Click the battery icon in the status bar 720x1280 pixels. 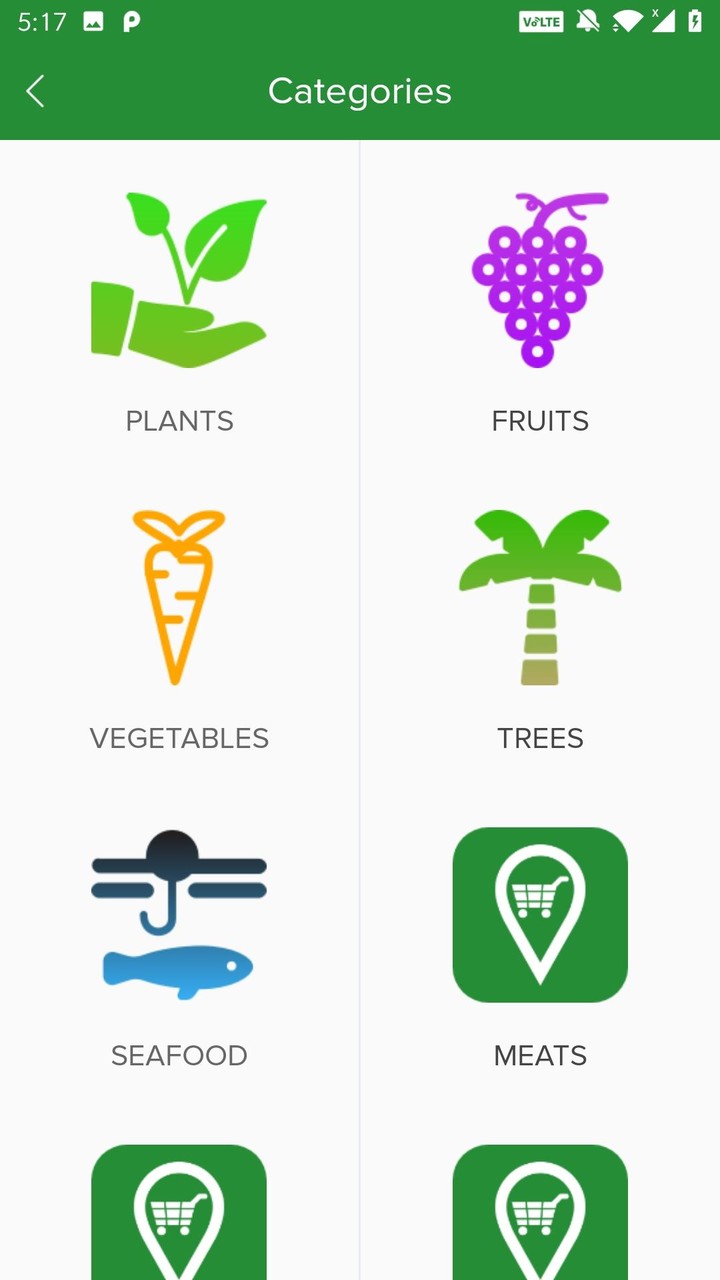coord(697,20)
